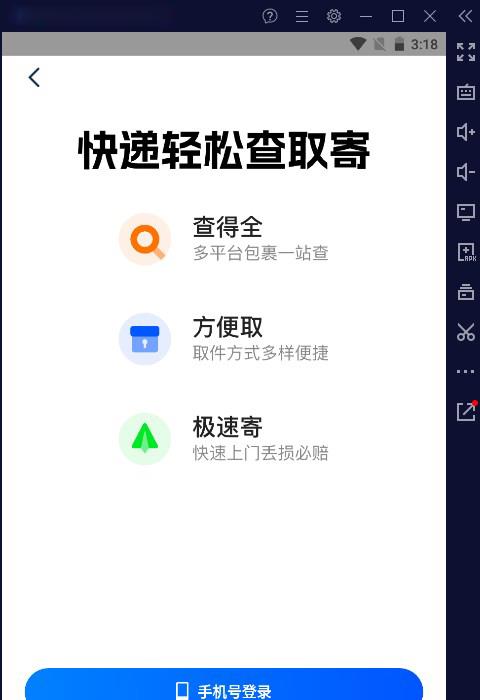
Task: Maximize the emulator window
Action: point(398,17)
